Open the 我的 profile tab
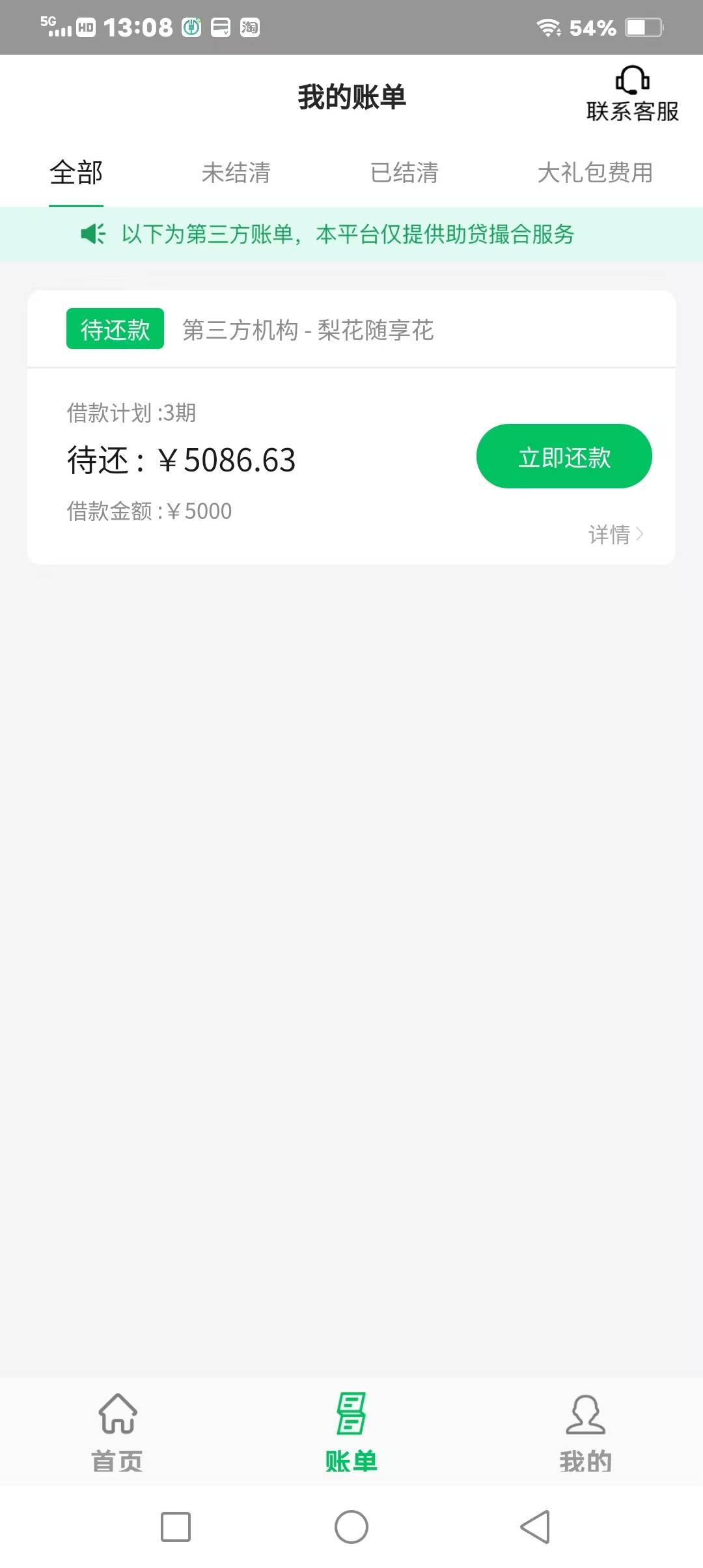703x1568 pixels. click(585, 1433)
